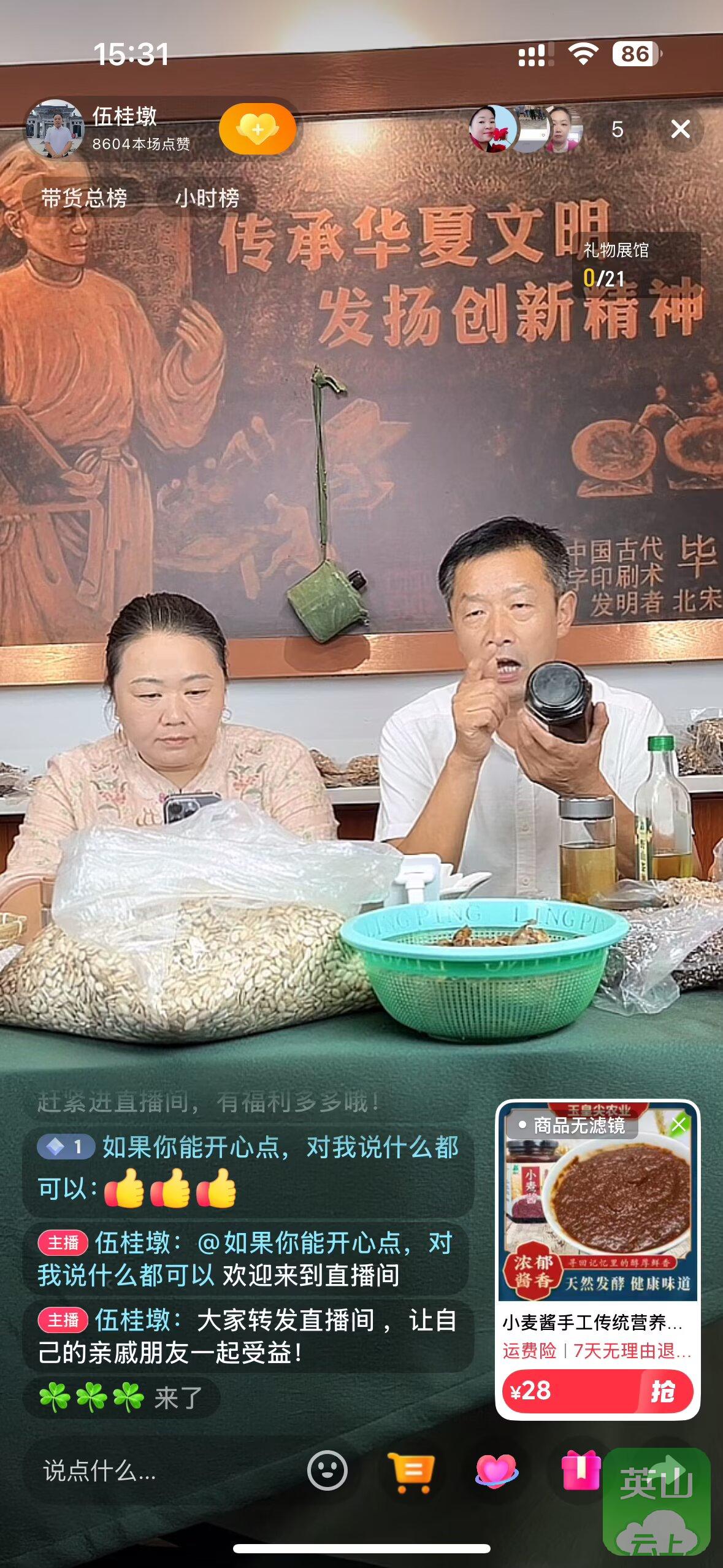The image size is (723, 1568).
Task: Tap the 说点什么 comment field
Action: tap(153, 1471)
